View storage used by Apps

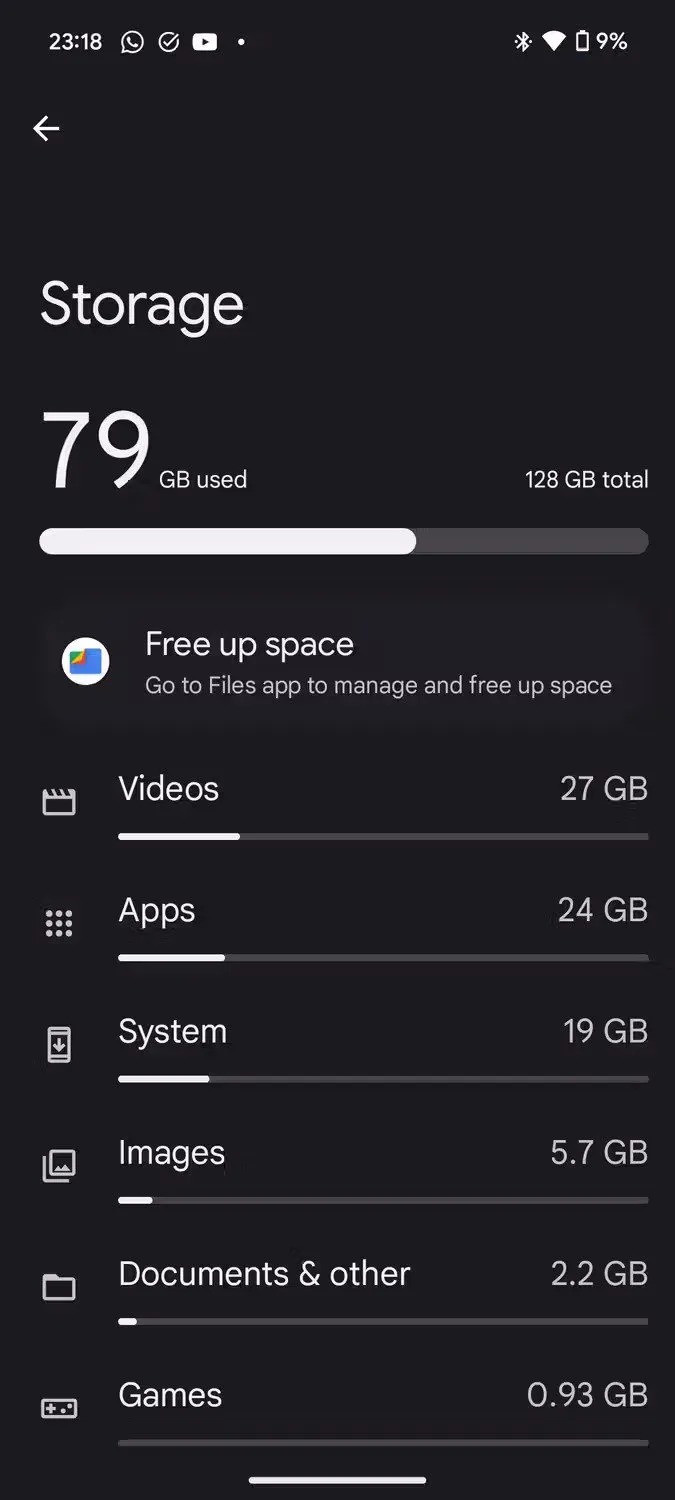pyautogui.click(x=340, y=923)
